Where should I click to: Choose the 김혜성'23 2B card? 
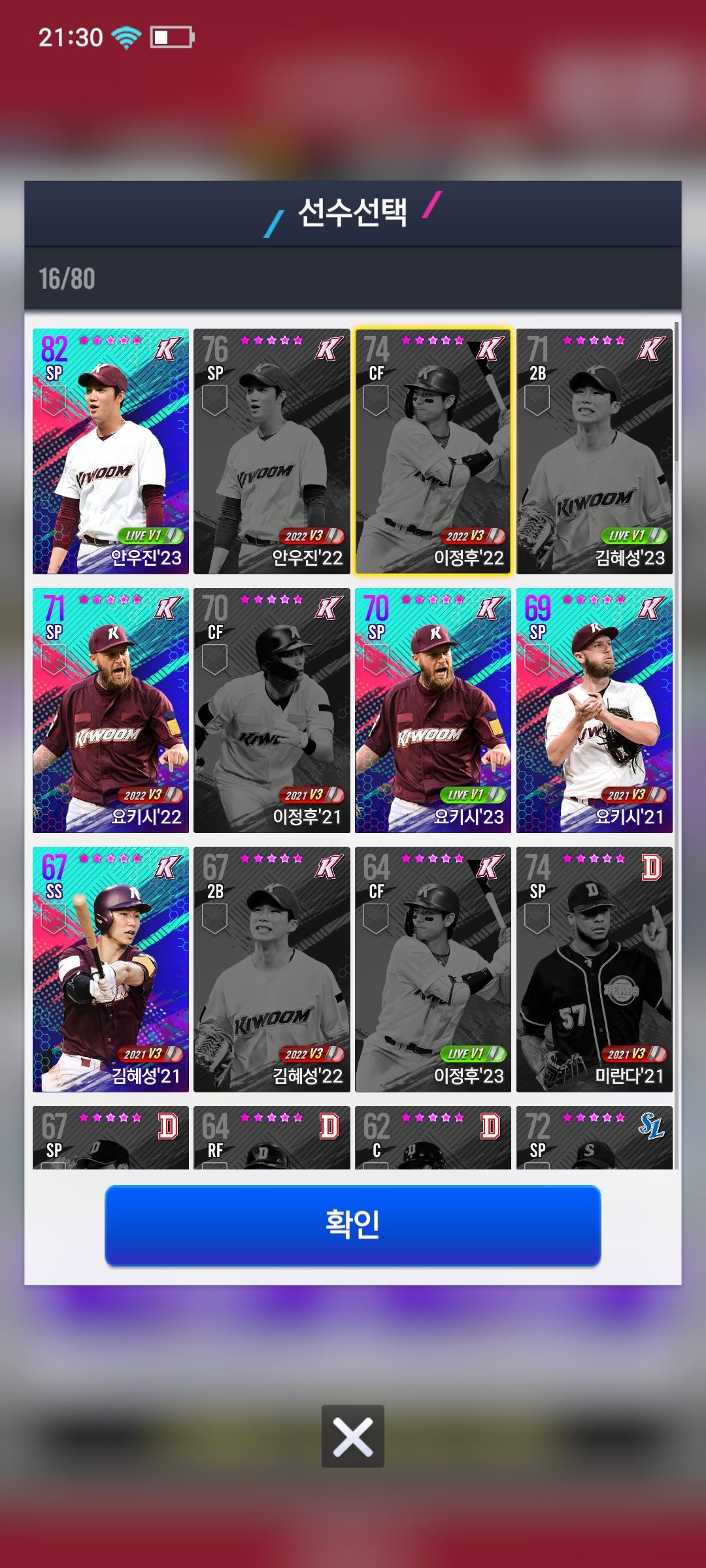(594, 451)
